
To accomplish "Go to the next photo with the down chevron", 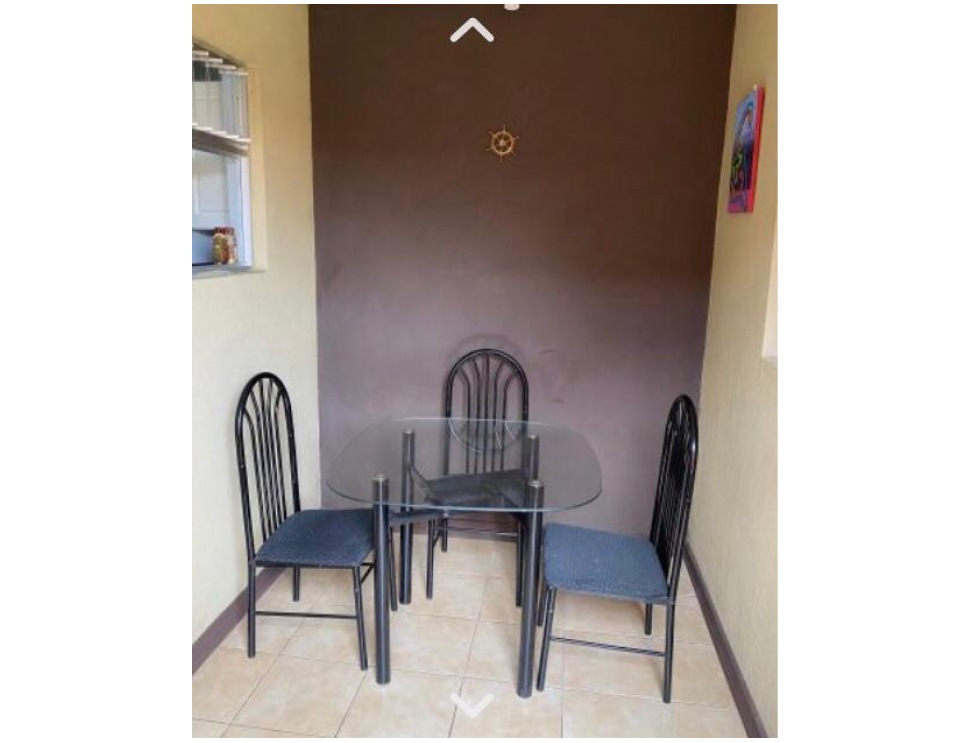I will click(x=472, y=704).
